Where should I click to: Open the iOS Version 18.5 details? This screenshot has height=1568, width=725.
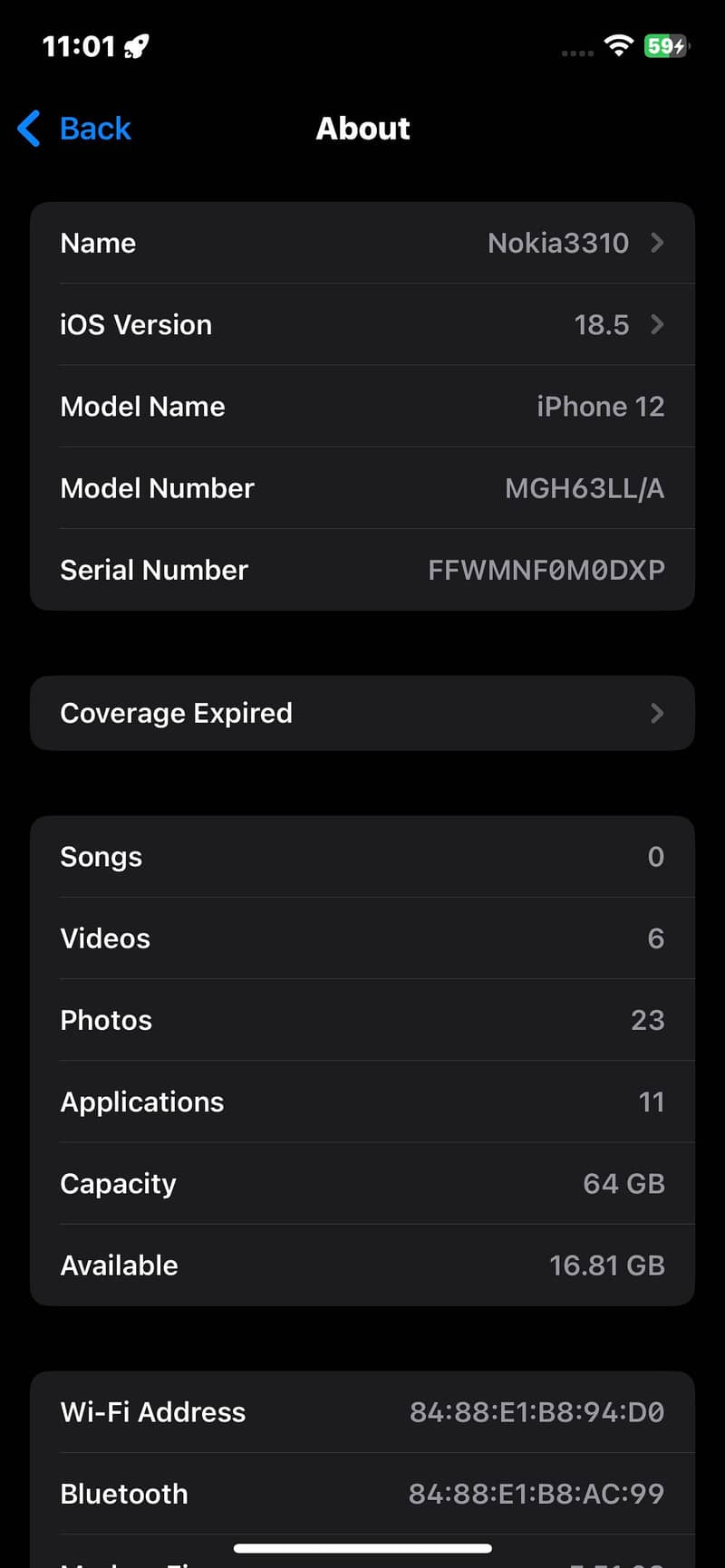(x=362, y=324)
